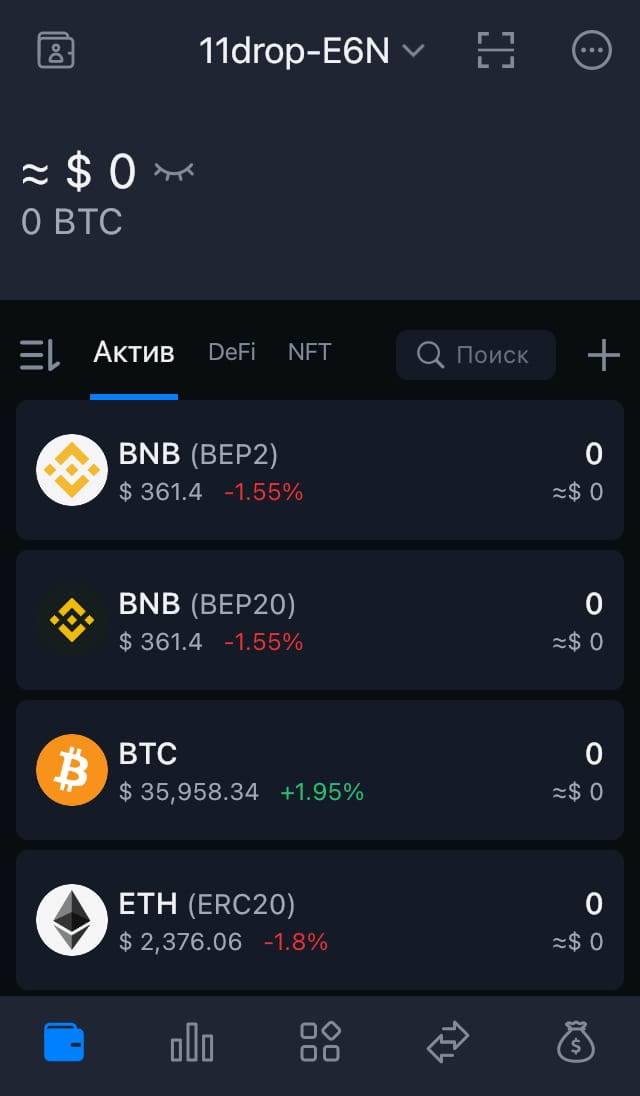Screen dimensions: 640x1096
Task: Tap the Поиск search field
Action: click(476, 355)
